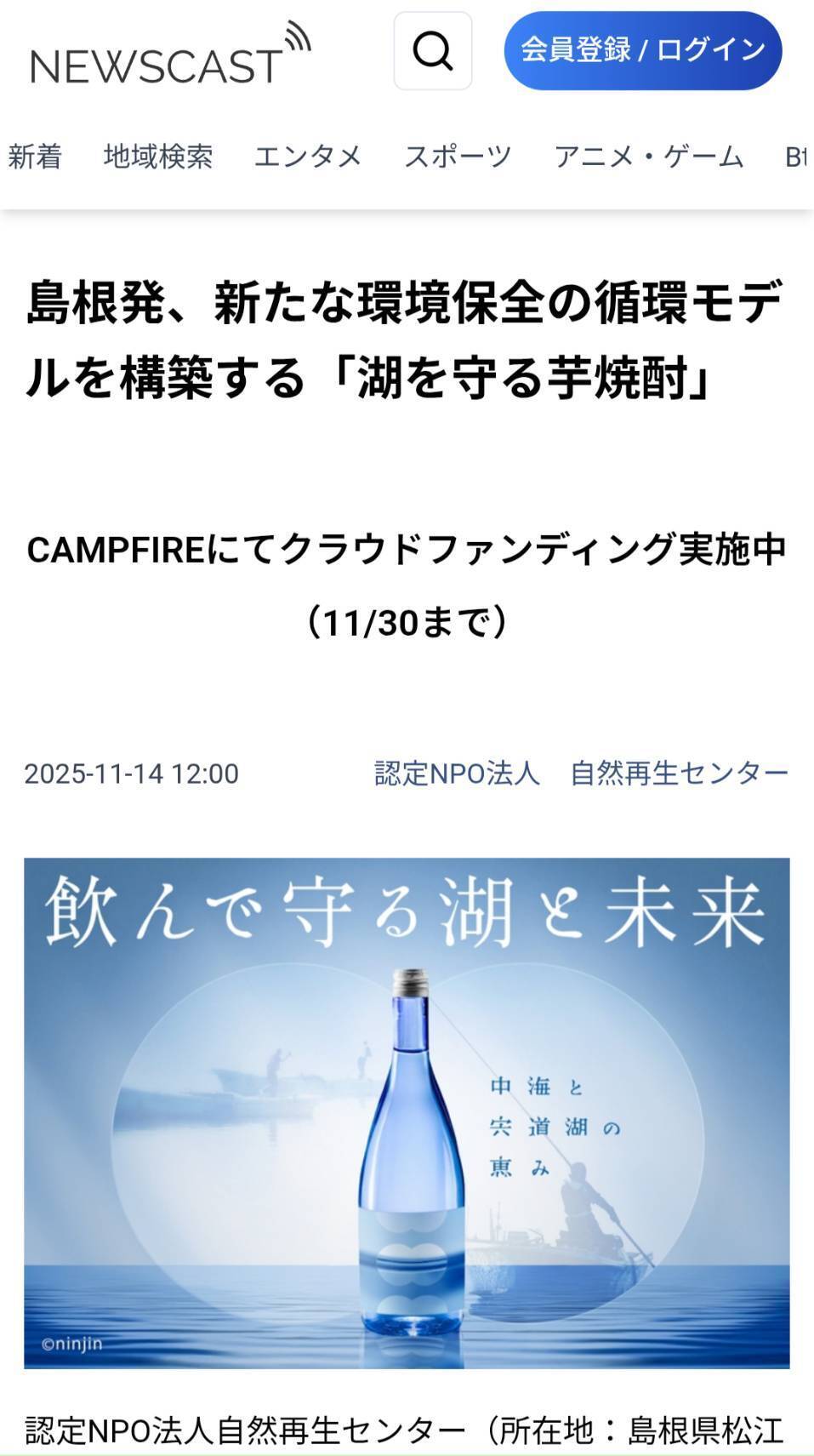The width and height of the screenshot is (814, 1456).
Task: Switch to the 新着 tab
Action: [36, 157]
